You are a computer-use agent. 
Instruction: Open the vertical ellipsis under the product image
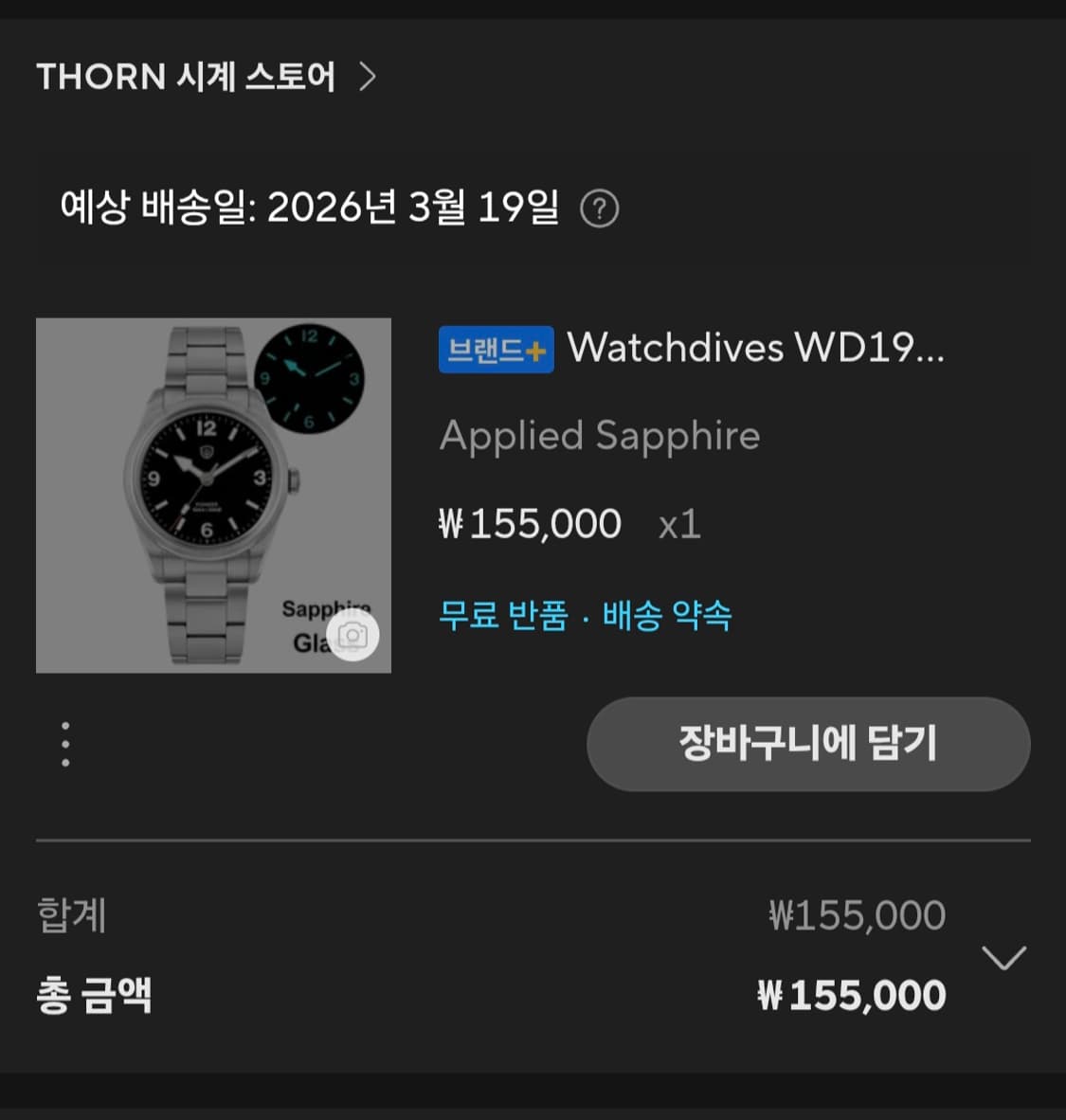coord(64,743)
